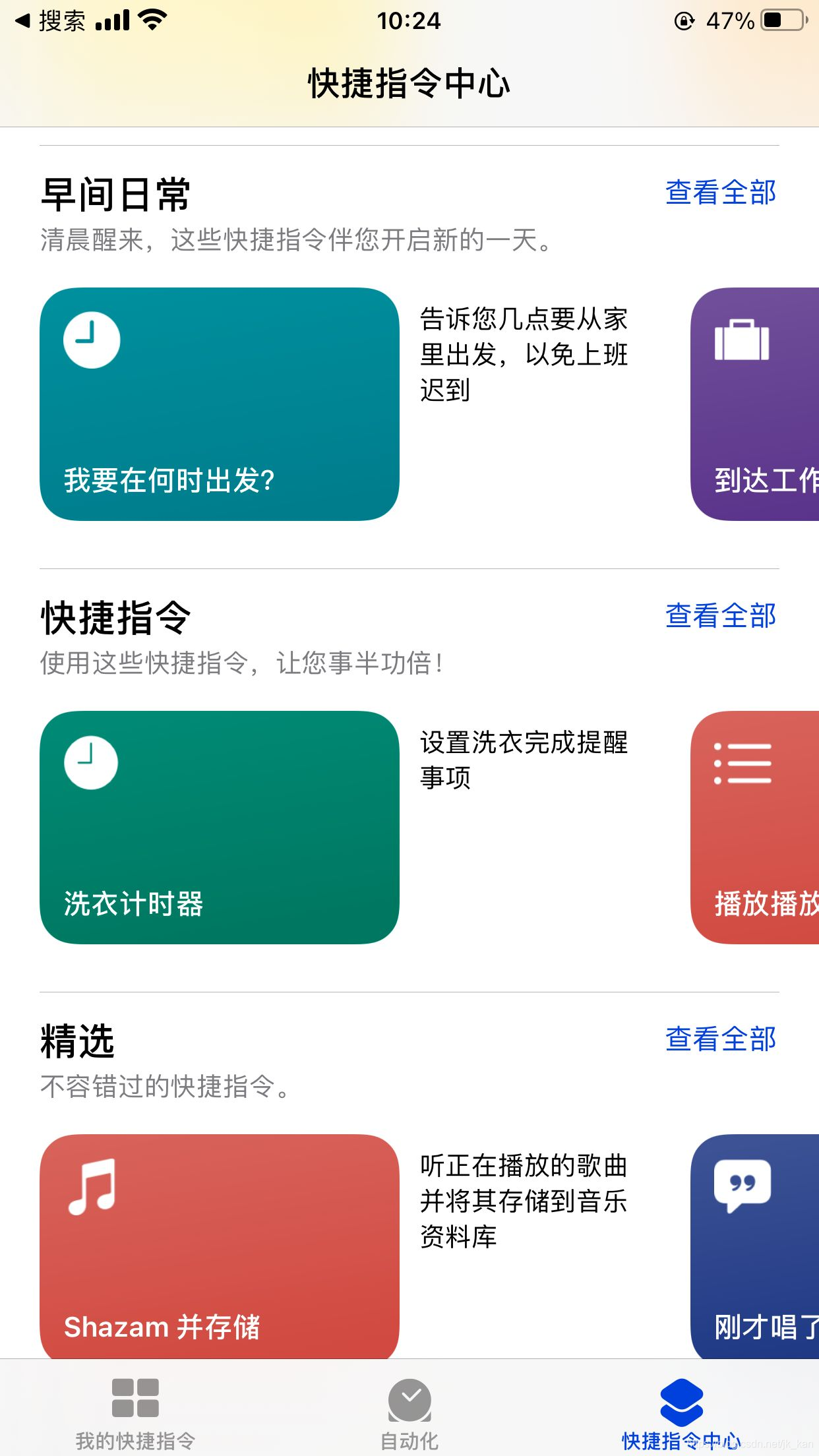
Task: Open the purple 到达工作 briefcase card
Action: (755, 404)
